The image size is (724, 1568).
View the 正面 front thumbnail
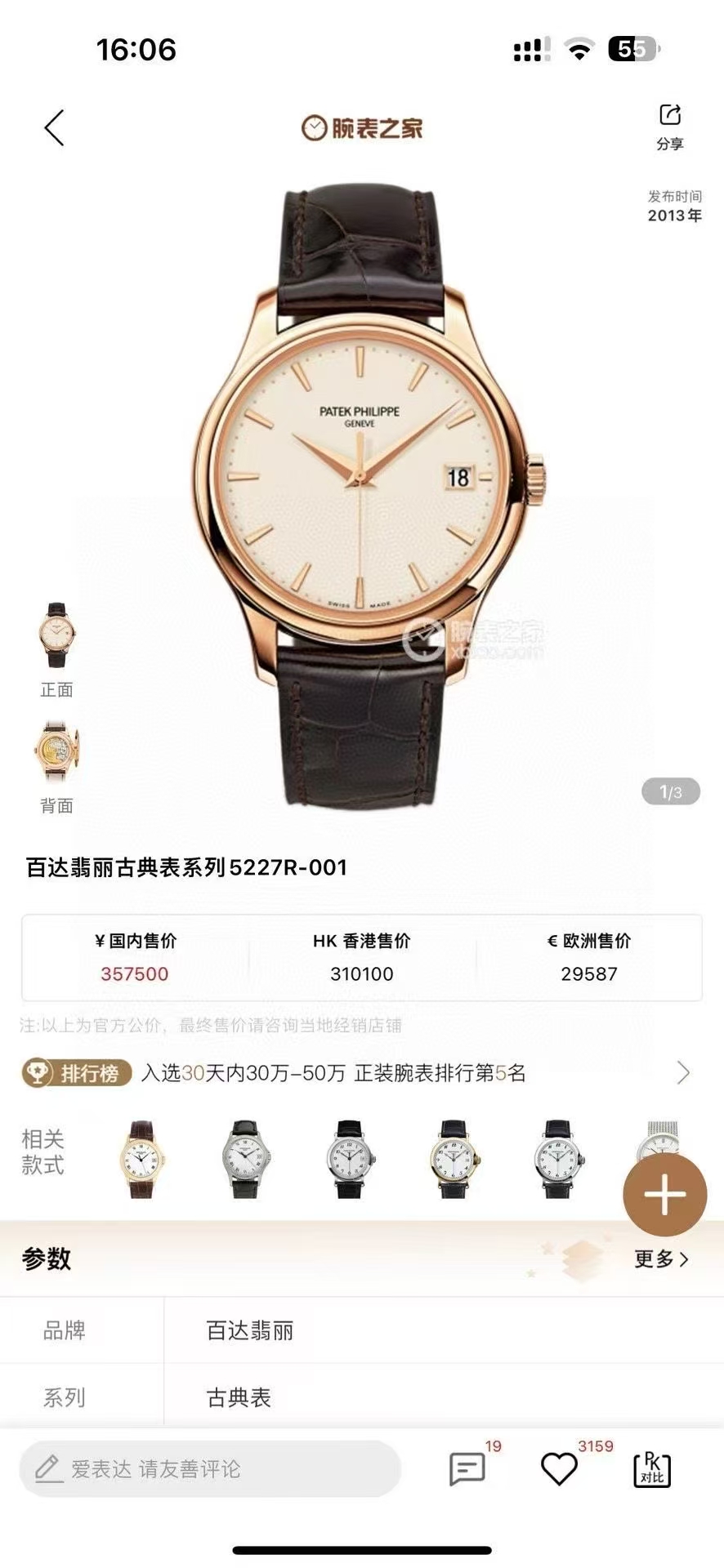coord(56,650)
